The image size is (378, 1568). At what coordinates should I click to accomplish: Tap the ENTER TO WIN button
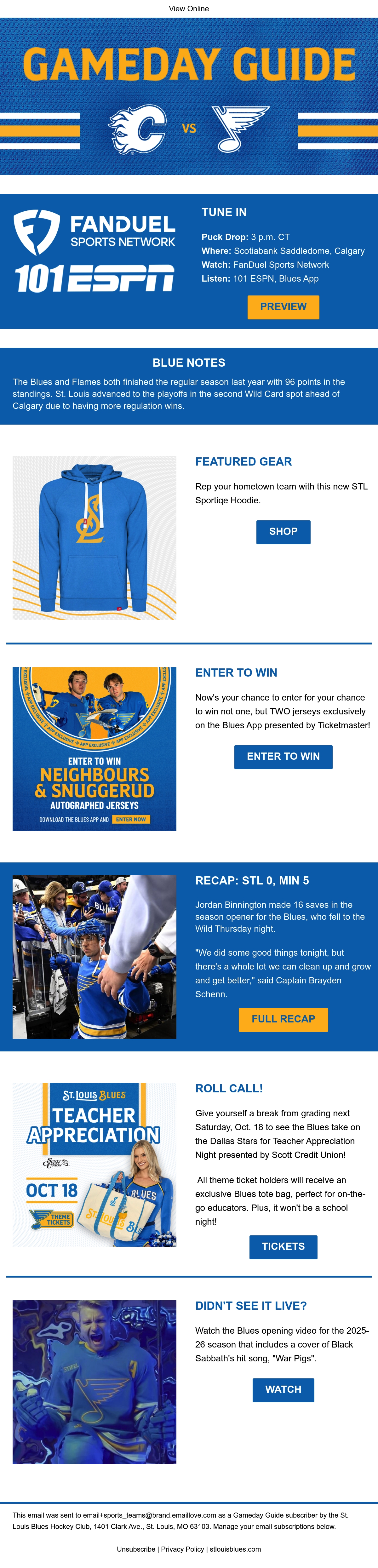point(283,757)
